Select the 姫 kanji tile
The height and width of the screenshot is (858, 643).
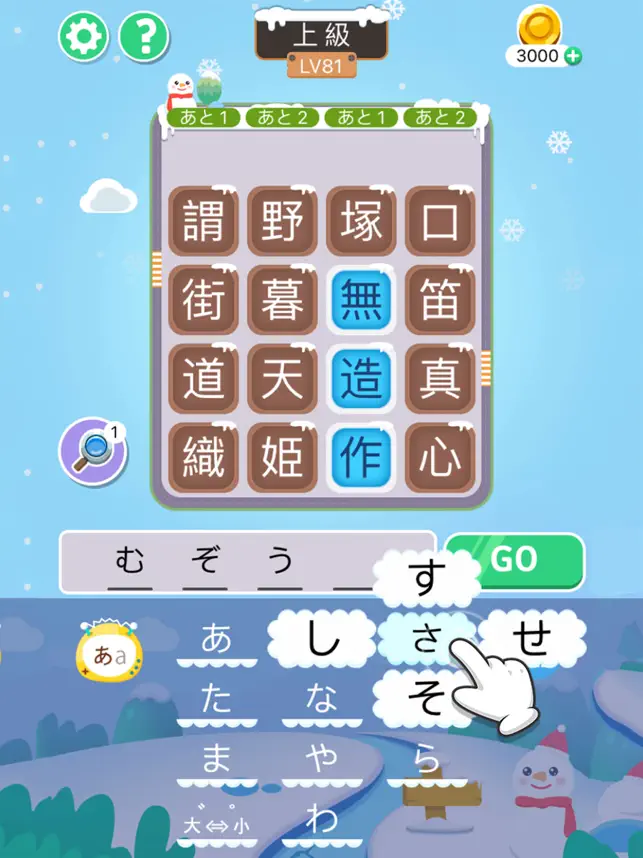pos(282,457)
